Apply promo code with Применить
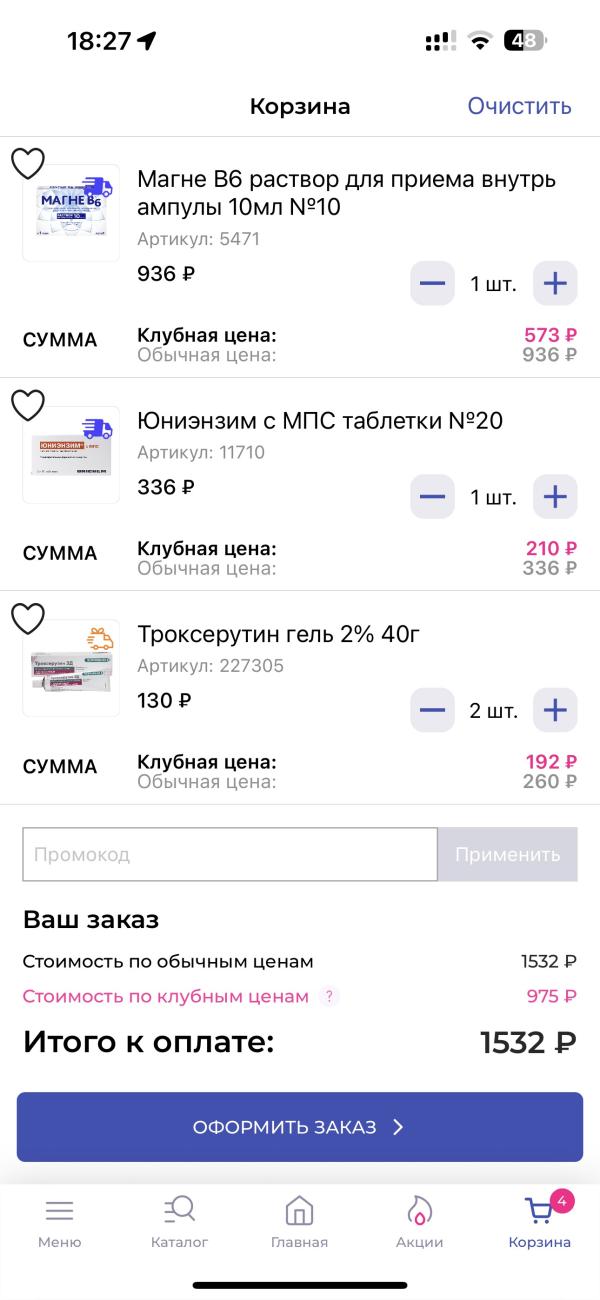The width and height of the screenshot is (600, 1300). click(507, 855)
